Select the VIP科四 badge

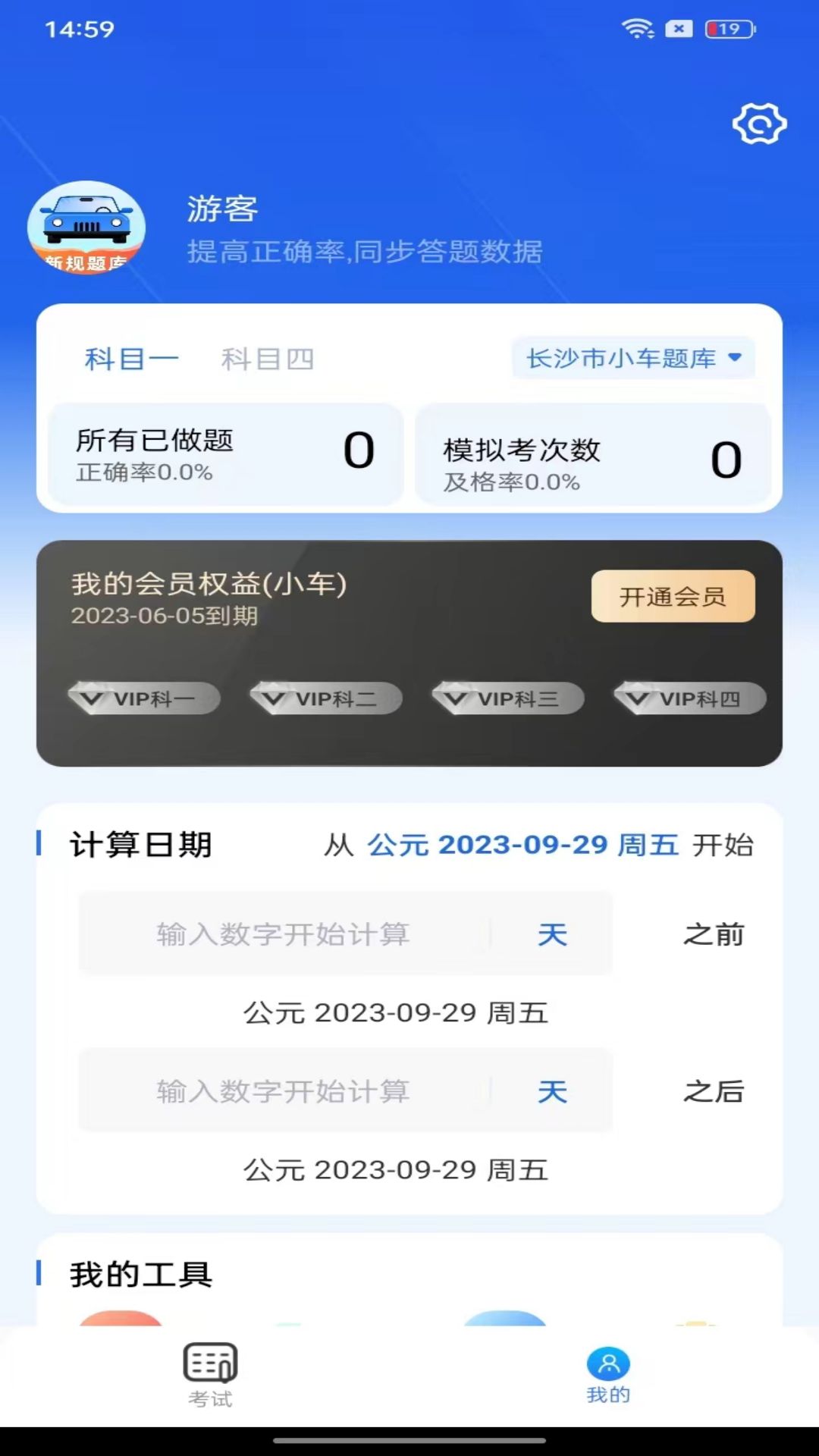690,698
